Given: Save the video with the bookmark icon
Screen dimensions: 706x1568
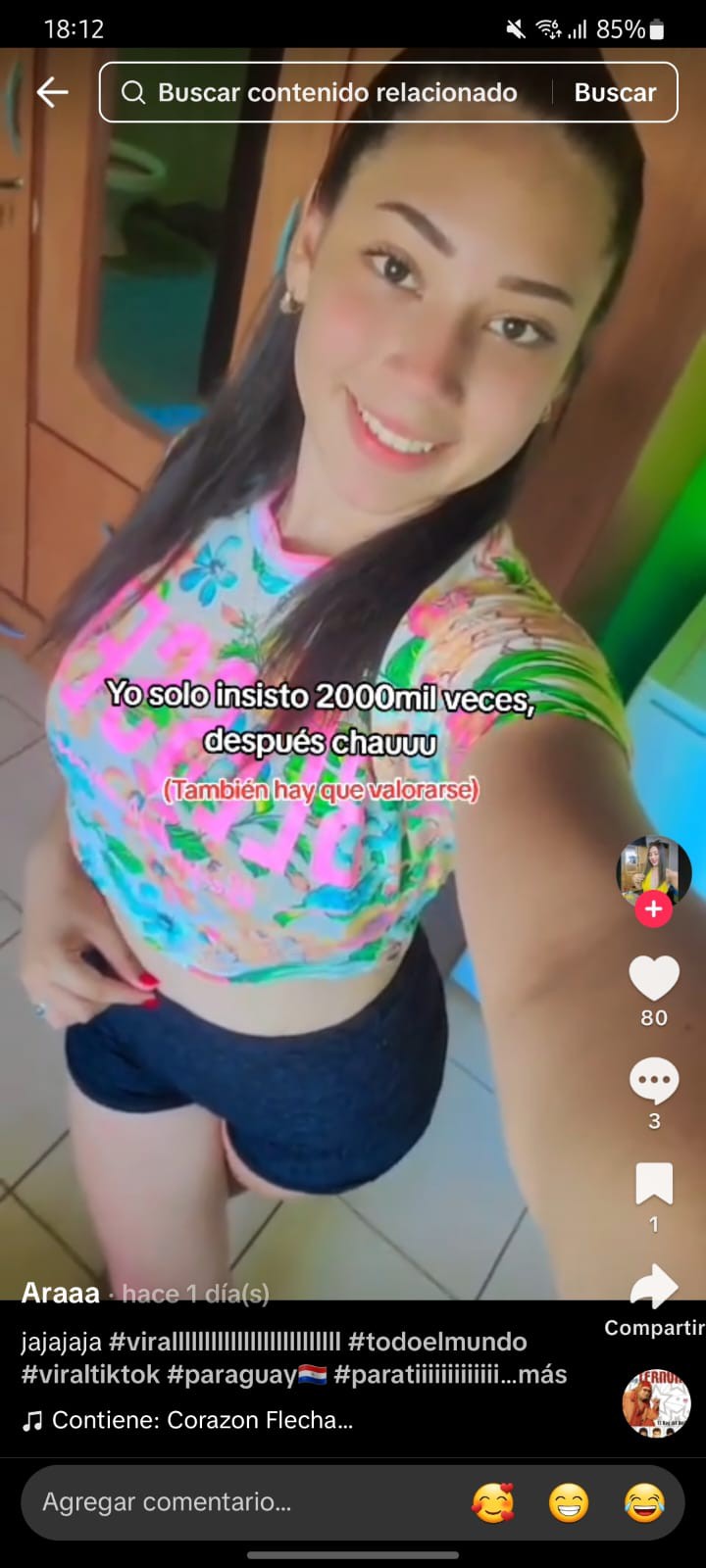Looking at the screenshot, I should [x=654, y=1184].
